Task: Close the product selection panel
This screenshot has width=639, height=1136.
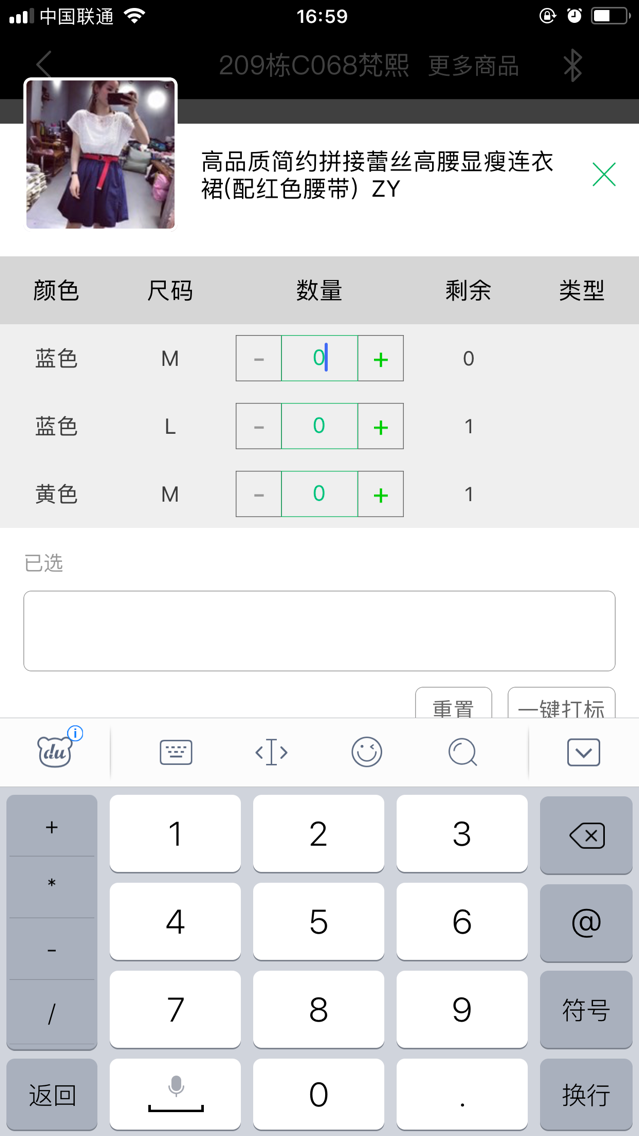Action: pyautogui.click(x=604, y=175)
